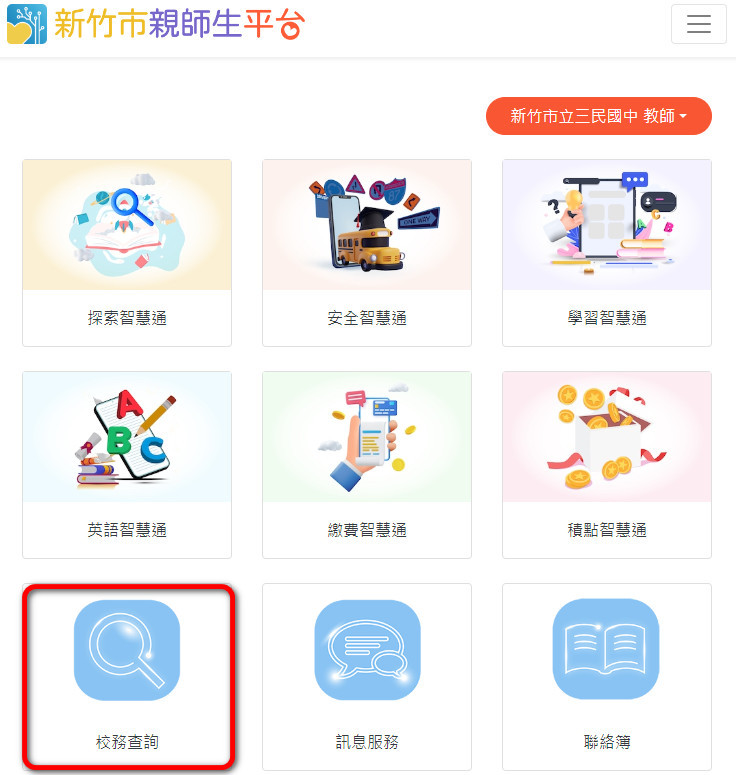
Task: Open the 訊息服務 tile
Action: (x=367, y=676)
